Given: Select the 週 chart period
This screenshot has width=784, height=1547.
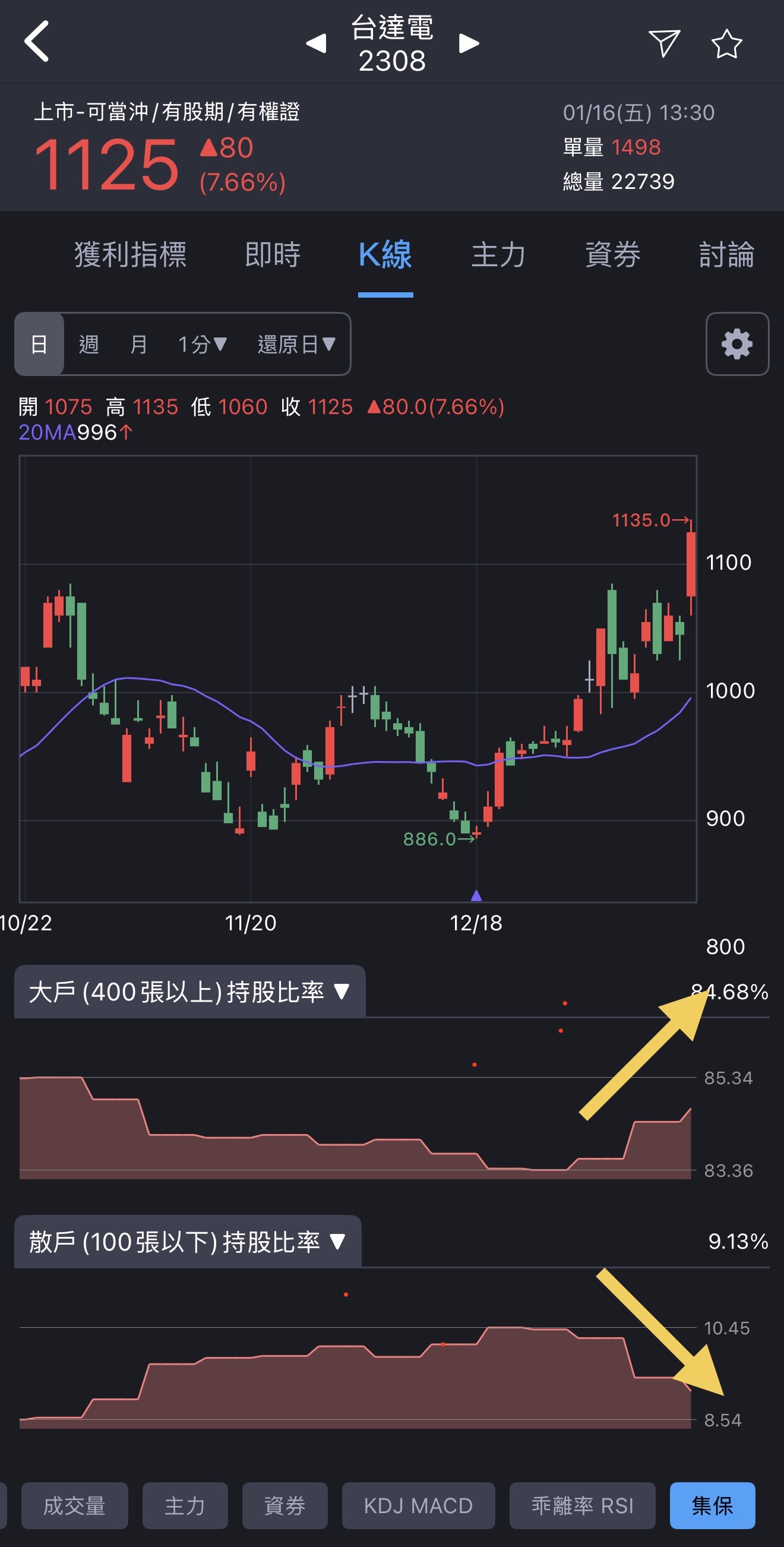Looking at the screenshot, I should [89, 344].
